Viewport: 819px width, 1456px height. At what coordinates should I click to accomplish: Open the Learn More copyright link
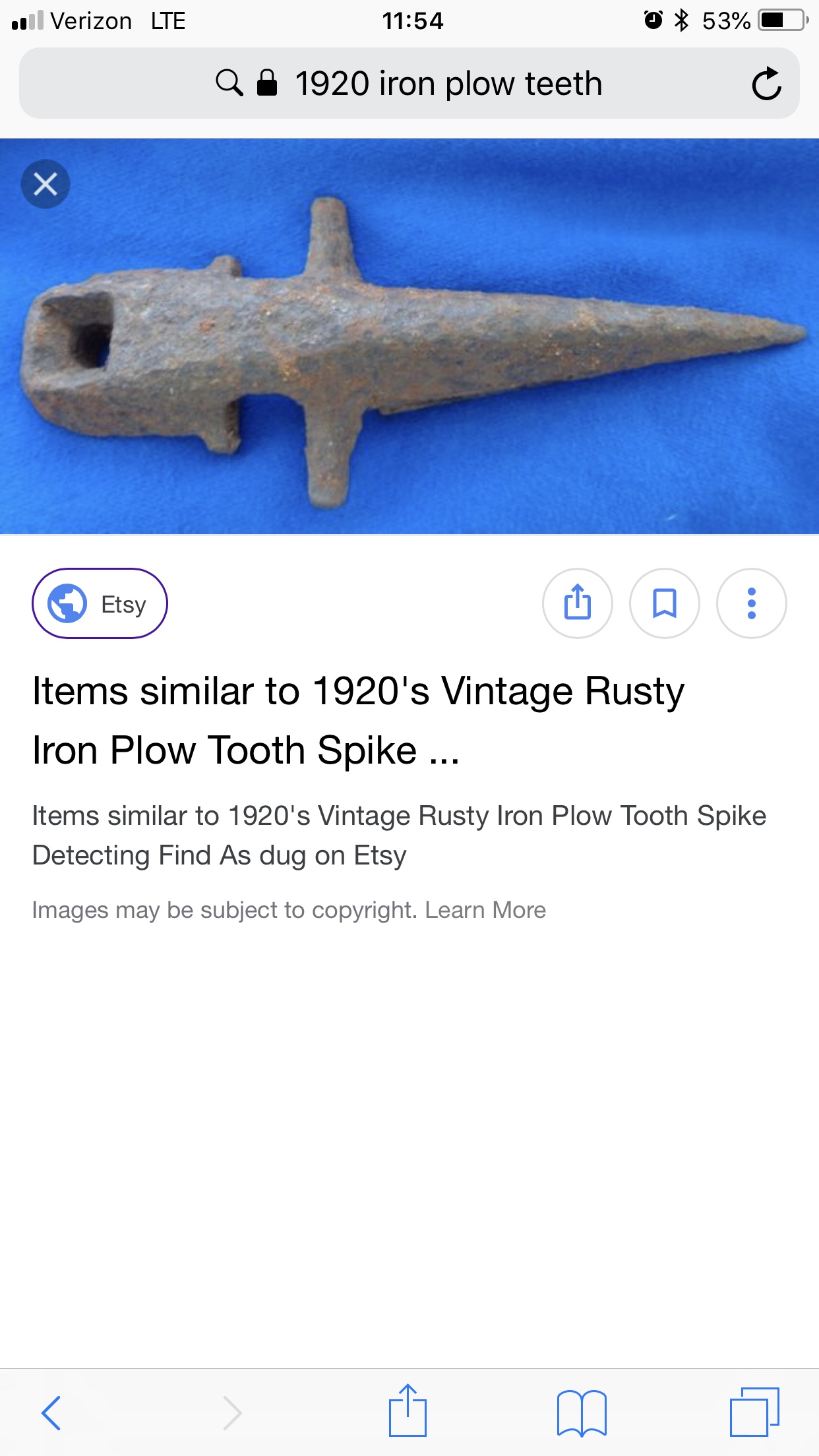pos(485,910)
